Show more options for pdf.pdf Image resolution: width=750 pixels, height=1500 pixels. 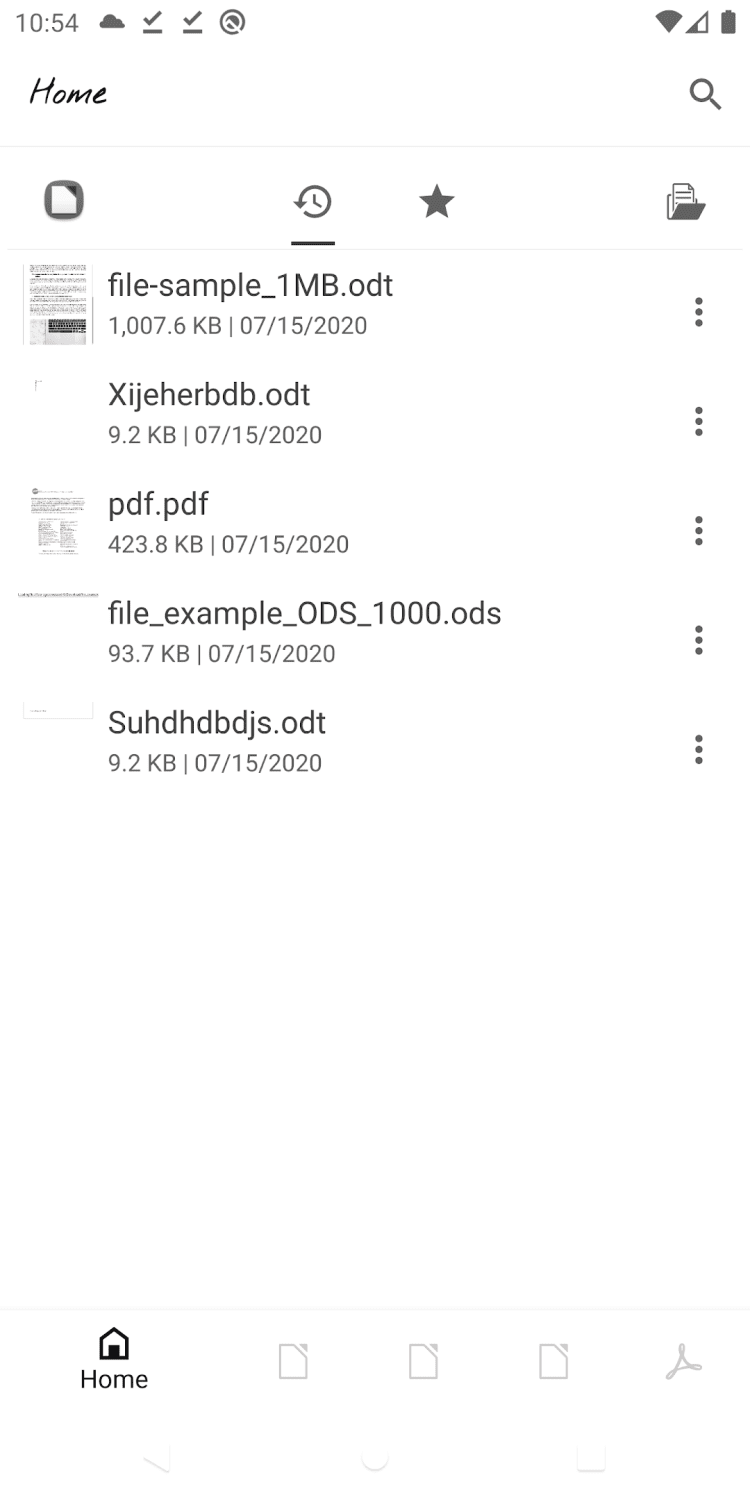(699, 530)
